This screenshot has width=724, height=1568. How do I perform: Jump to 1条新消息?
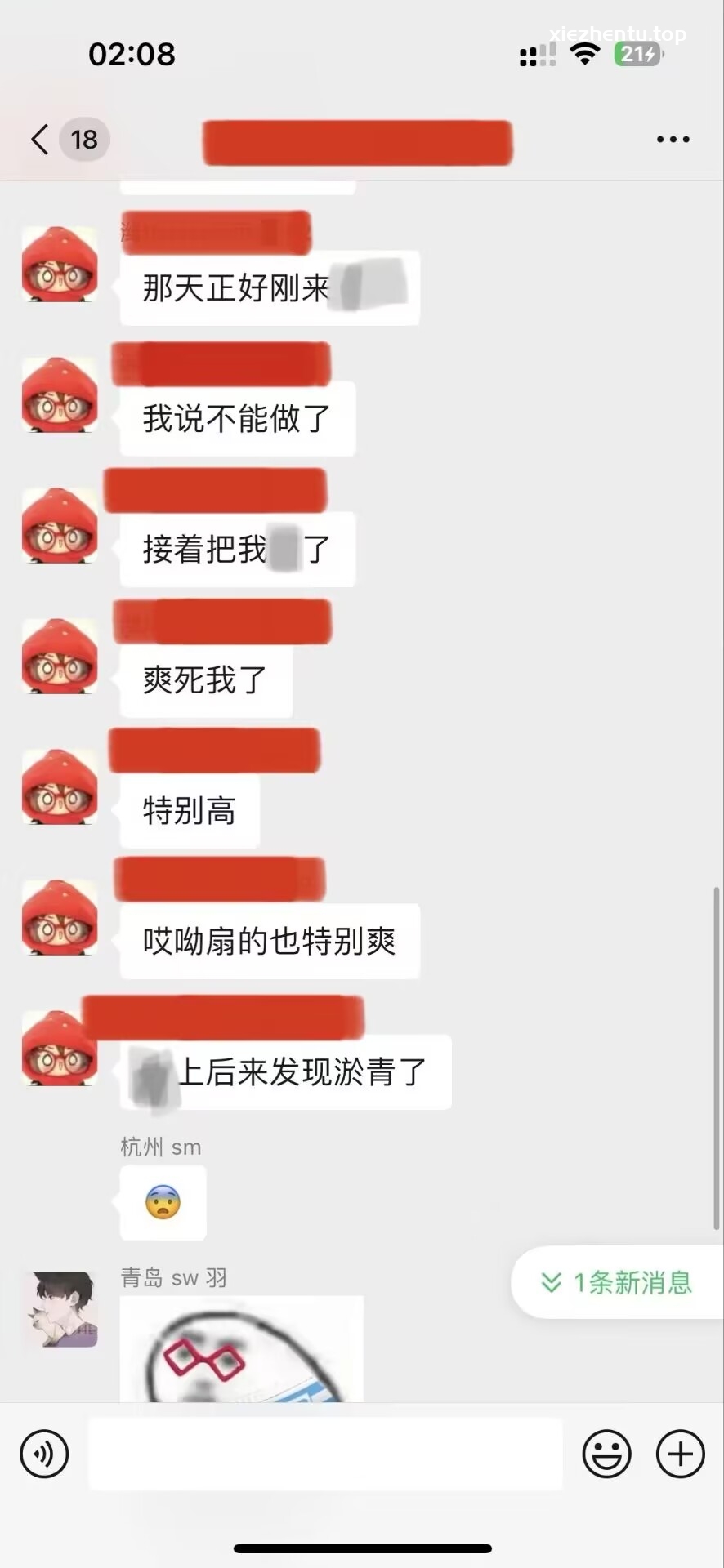click(618, 1282)
